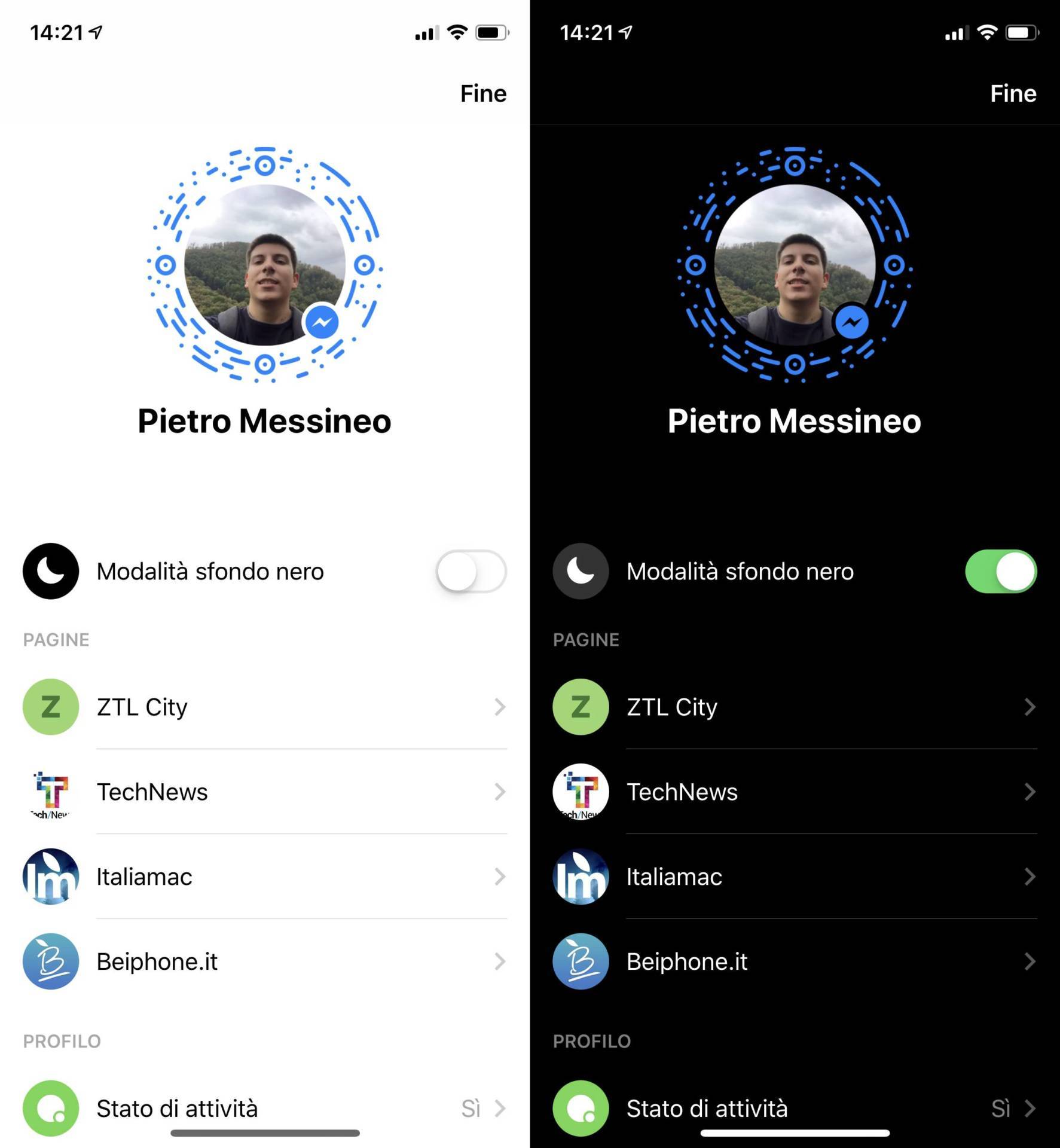Open Stato di attività on dark screen

coord(793,1108)
